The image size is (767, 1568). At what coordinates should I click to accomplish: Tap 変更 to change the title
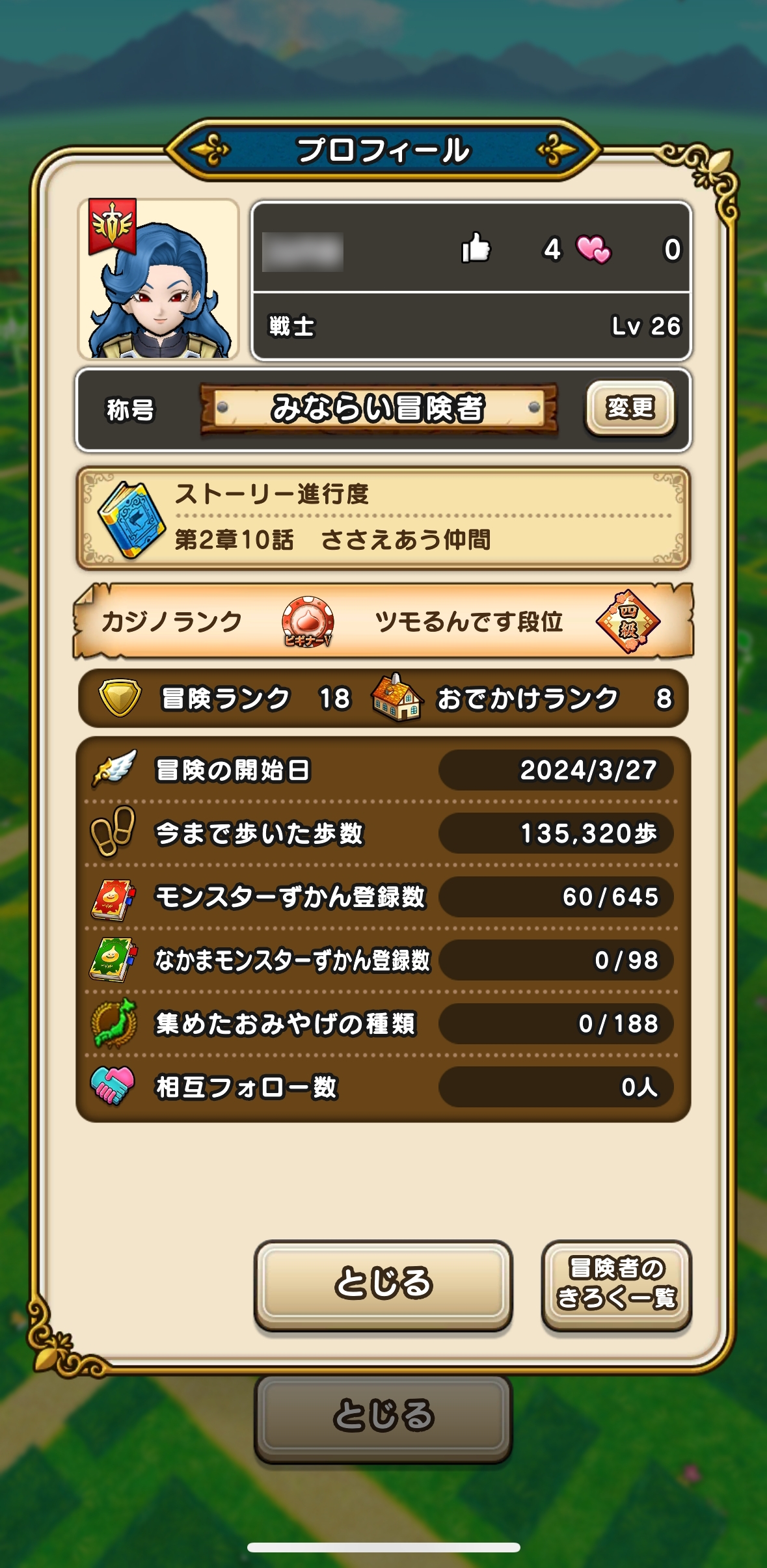pyautogui.click(x=630, y=409)
